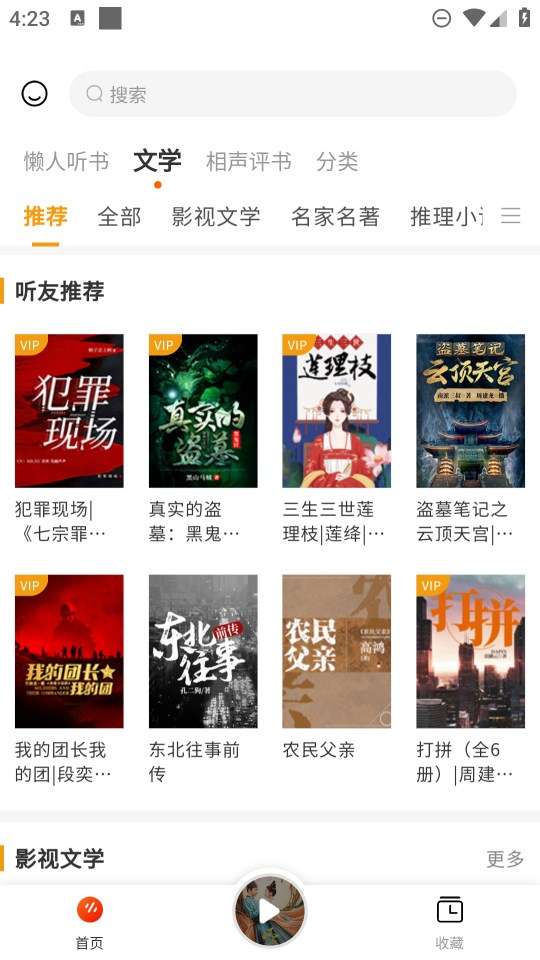Expand the category list menu icon
Viewport: 540px width, 960px height.
click(511, 216)
